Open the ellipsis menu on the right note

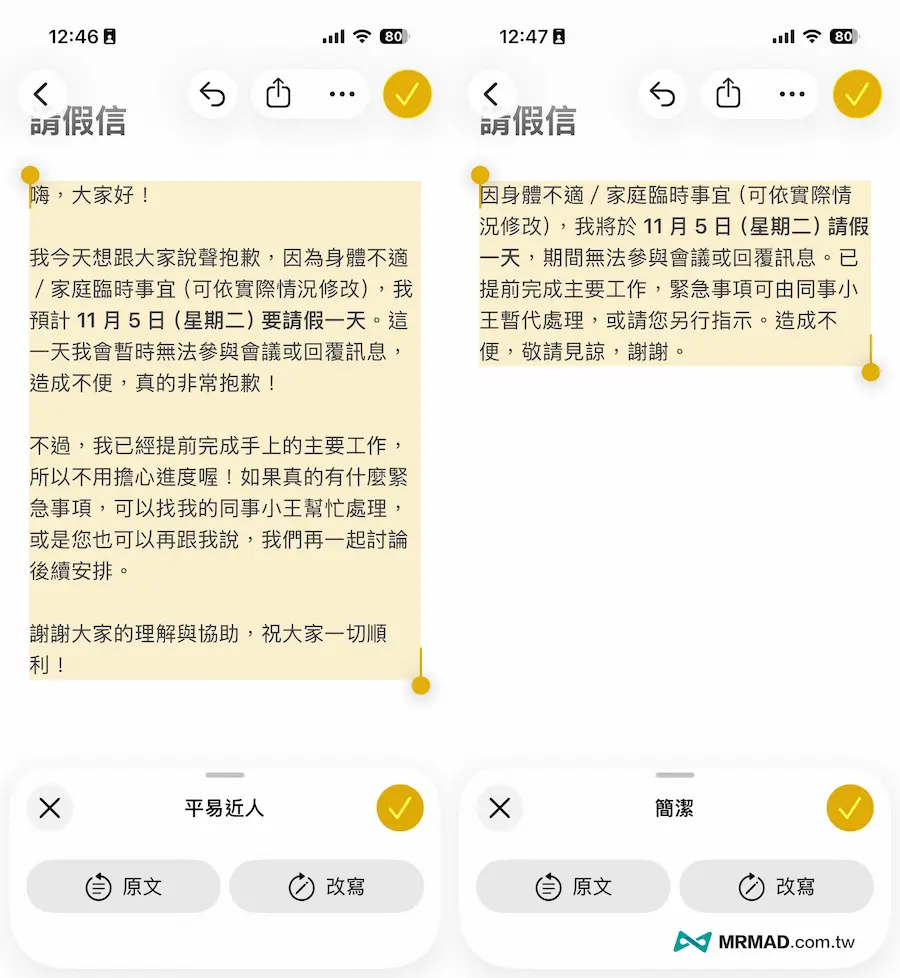coord(791,93)
